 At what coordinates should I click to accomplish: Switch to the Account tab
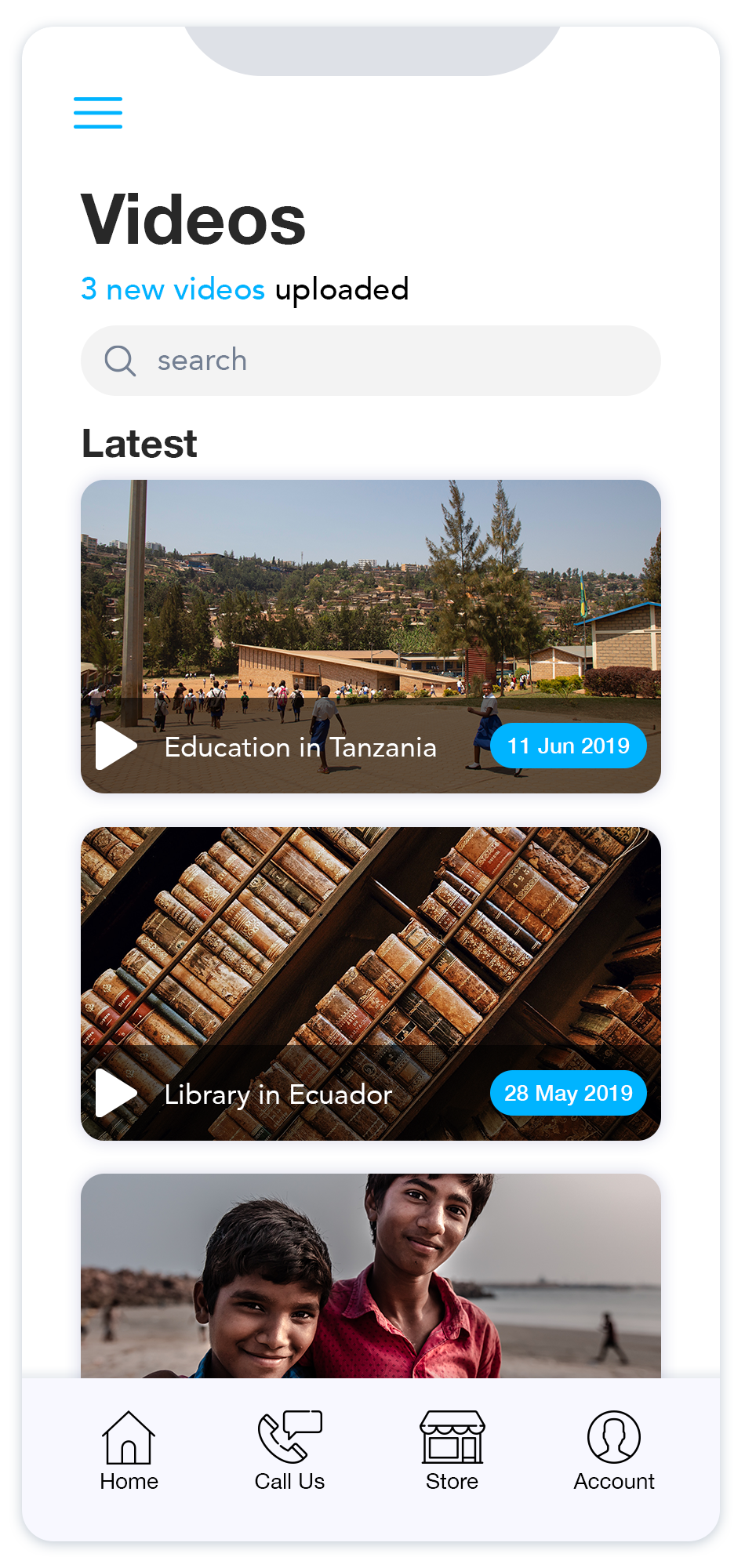[613, 1450]
